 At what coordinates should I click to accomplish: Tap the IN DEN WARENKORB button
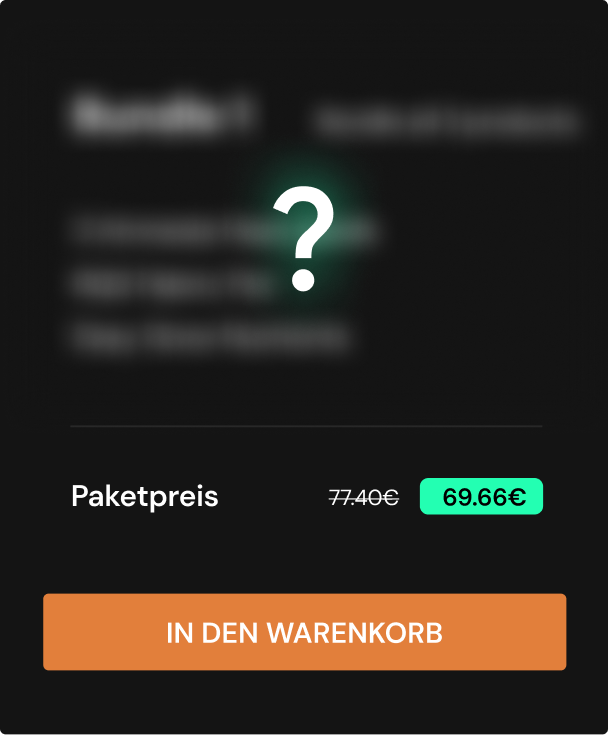tap(304, 632)
